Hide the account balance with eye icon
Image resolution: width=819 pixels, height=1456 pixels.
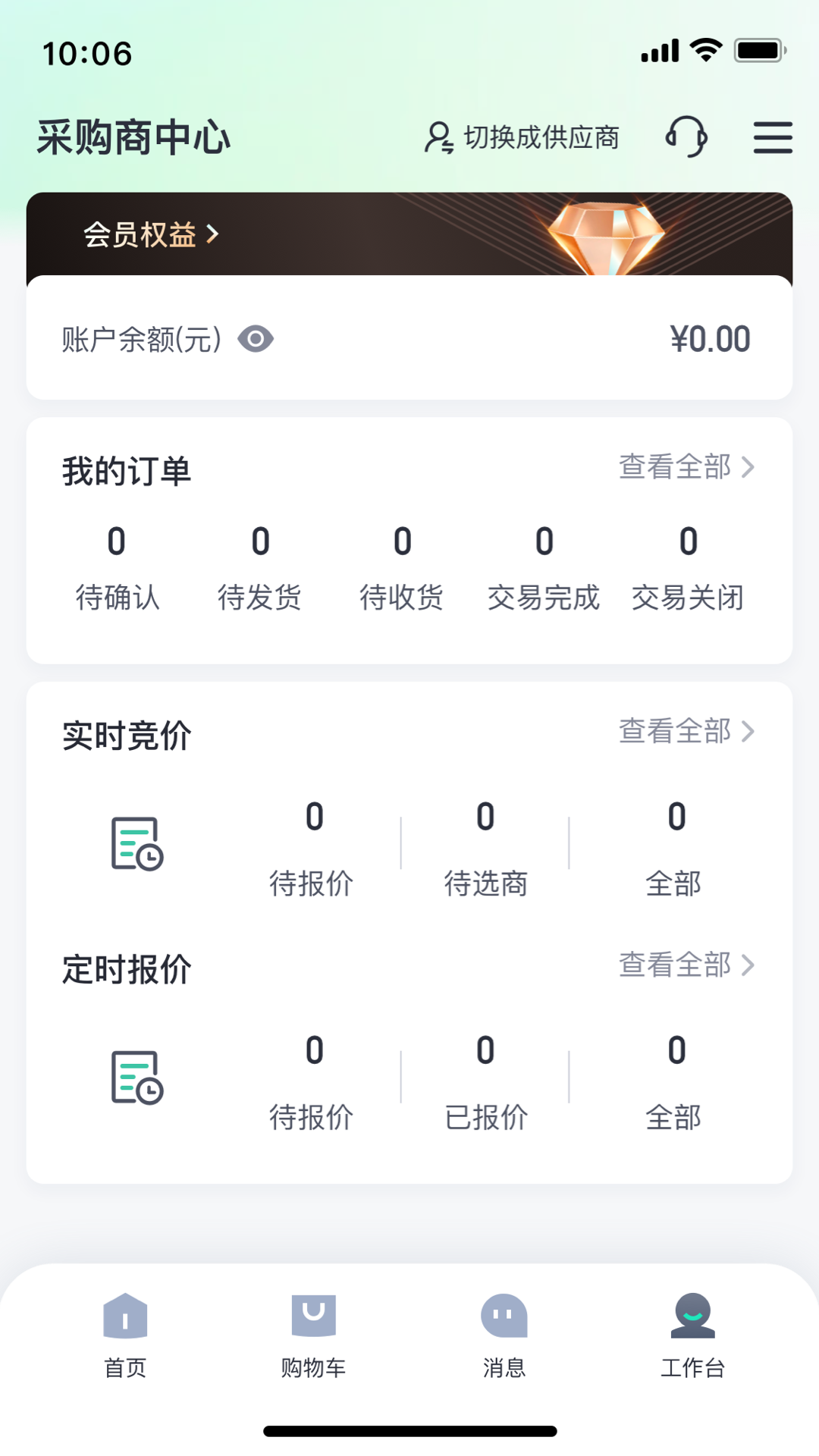[x=256, y=339]
